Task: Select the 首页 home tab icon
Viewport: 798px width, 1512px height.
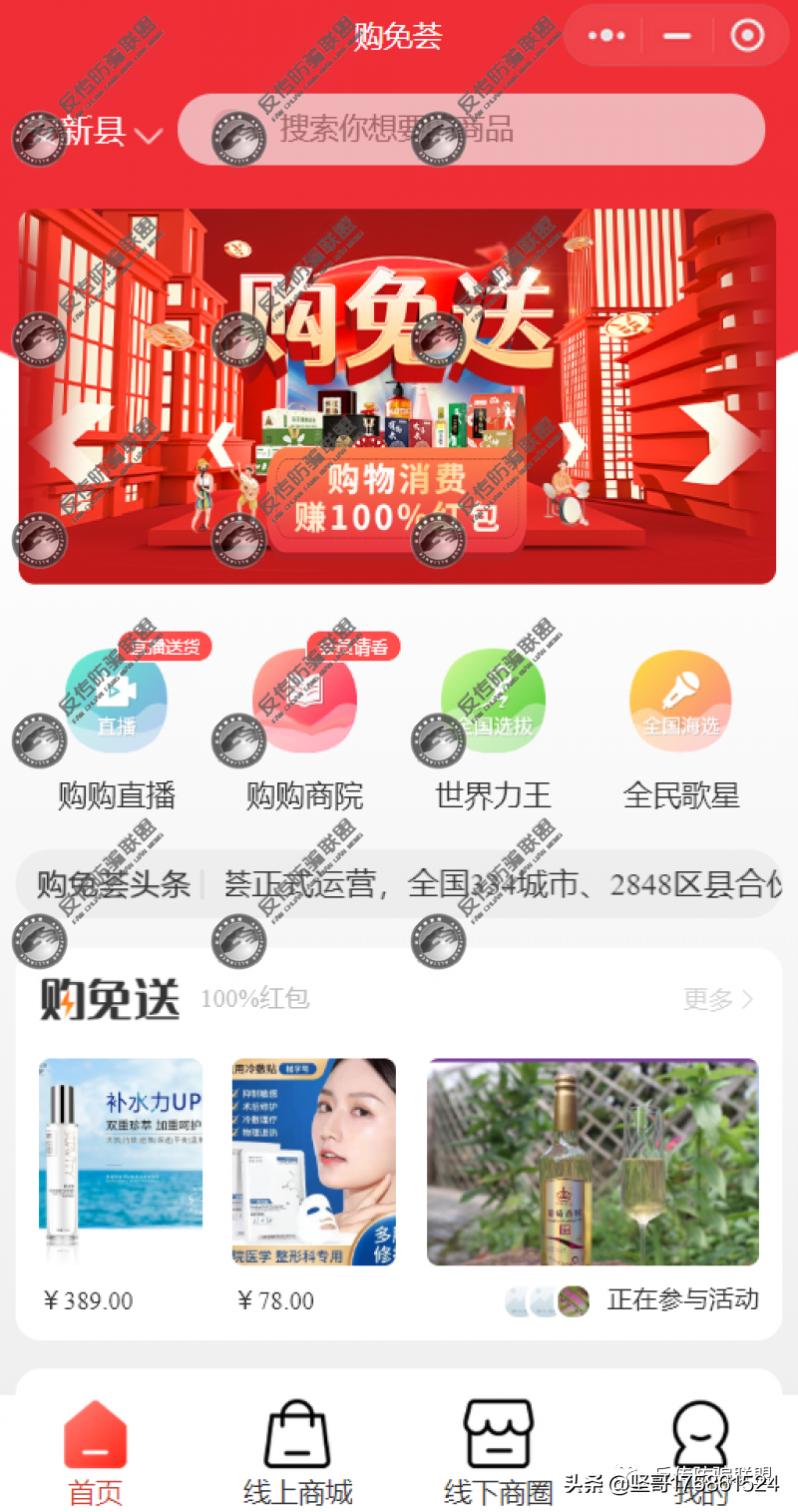Action: point(95,1439)
